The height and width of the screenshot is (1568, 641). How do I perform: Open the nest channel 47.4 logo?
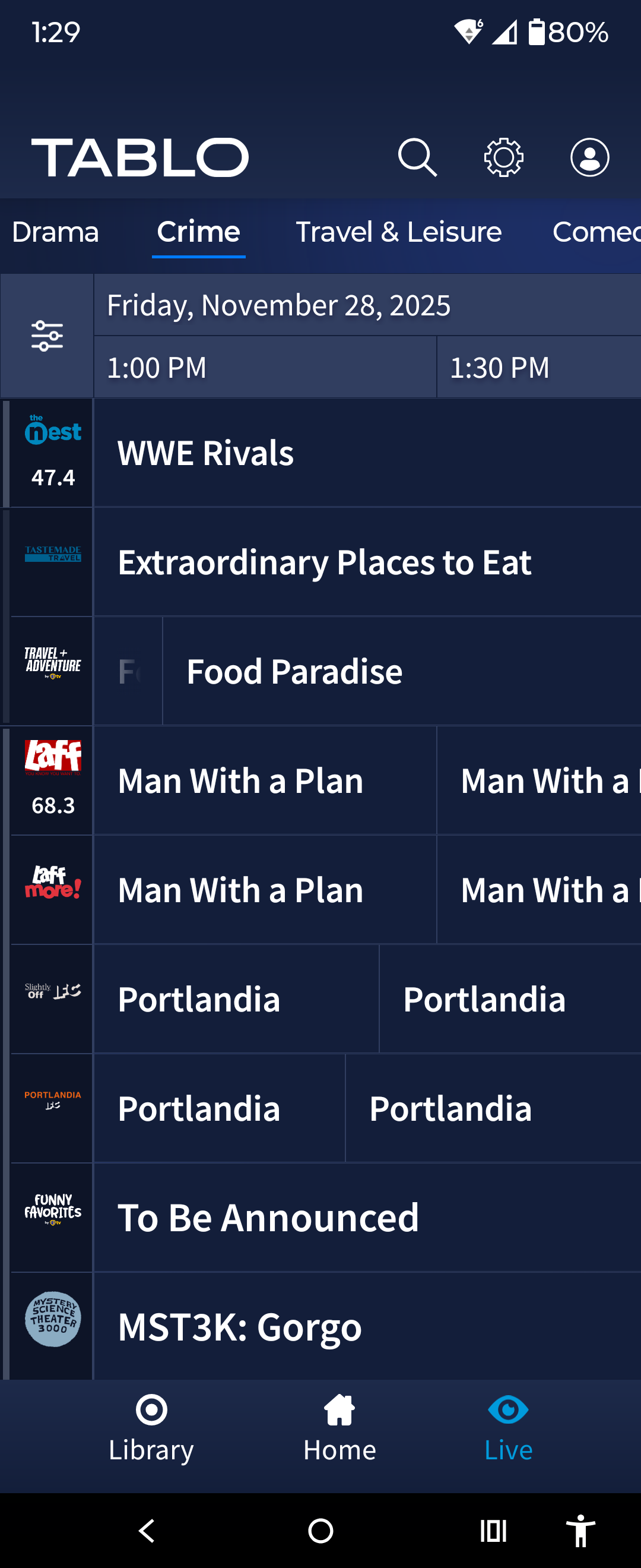tap(52, 453)
